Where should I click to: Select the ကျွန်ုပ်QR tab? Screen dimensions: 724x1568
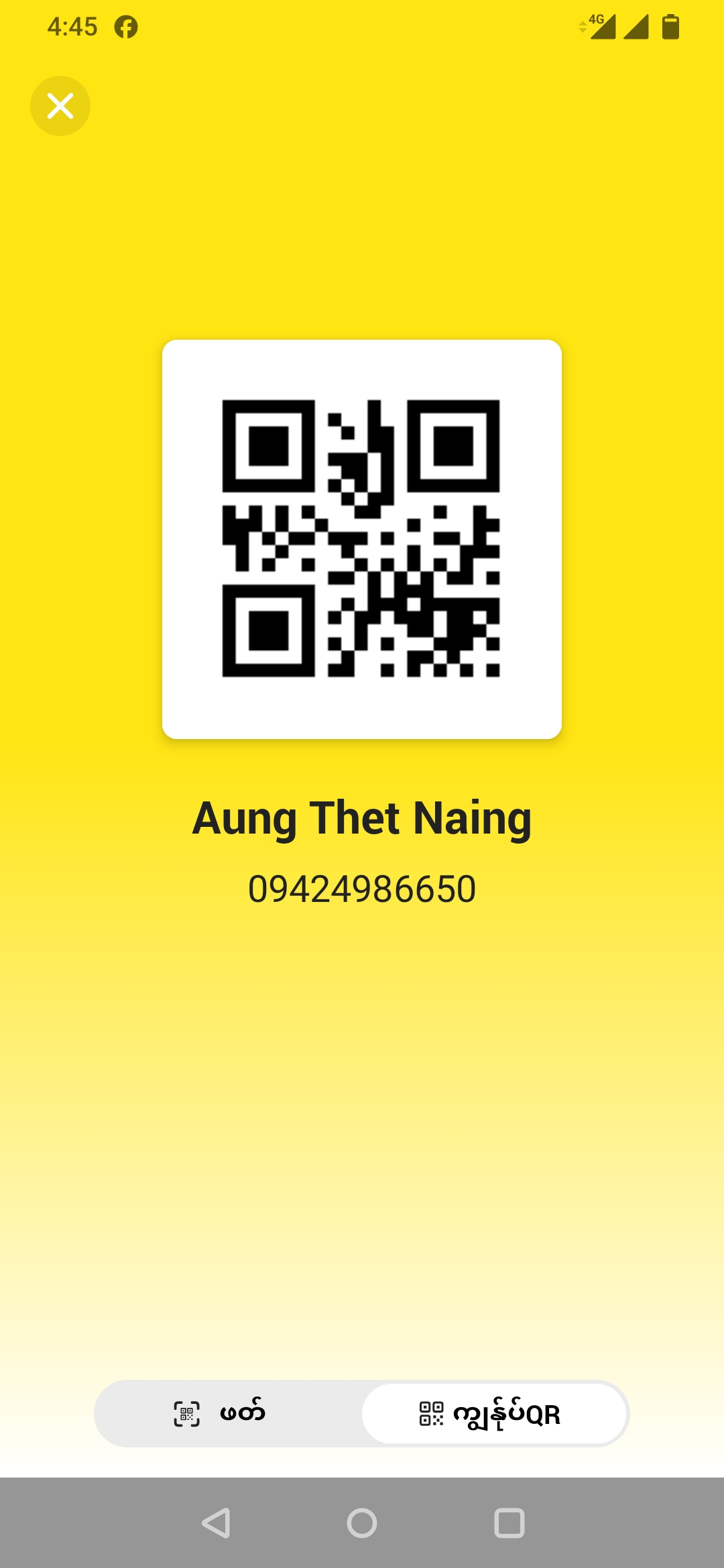(495, 1413)
